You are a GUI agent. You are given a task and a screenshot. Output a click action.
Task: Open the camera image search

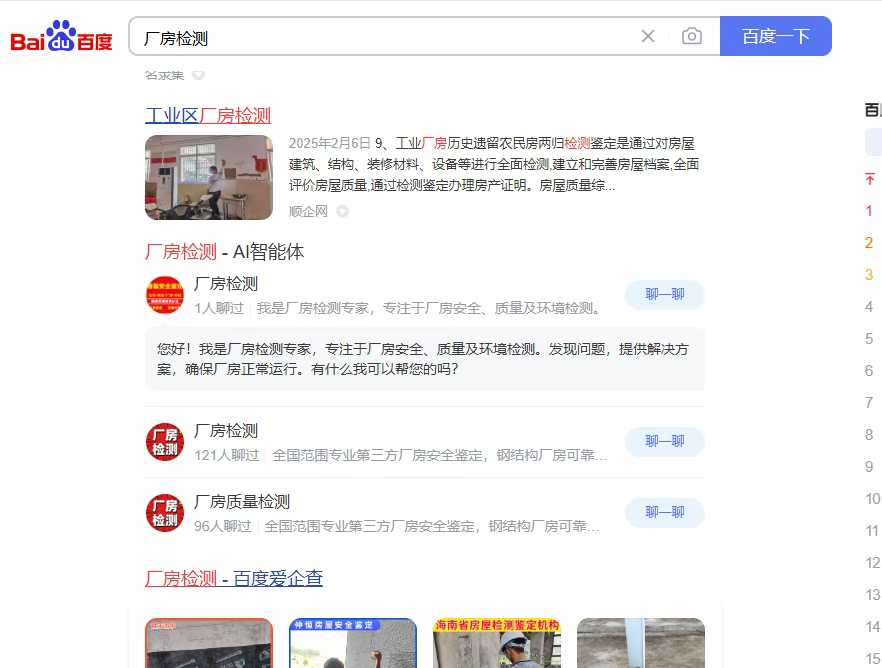[692, 37]
